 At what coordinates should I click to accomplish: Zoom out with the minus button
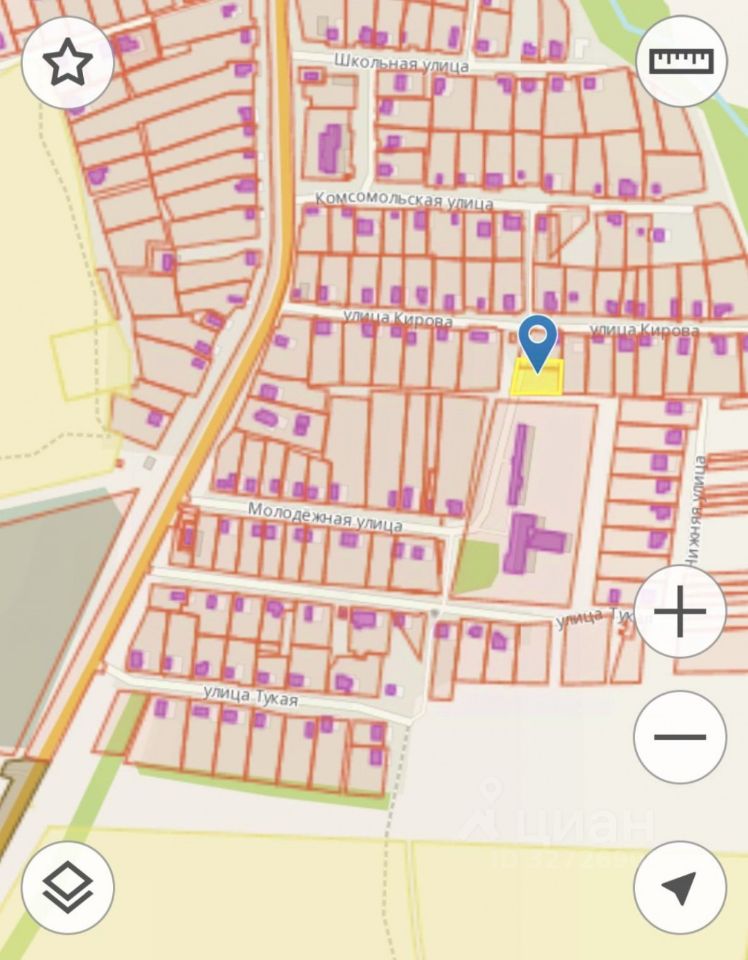(x=680, y=737)
